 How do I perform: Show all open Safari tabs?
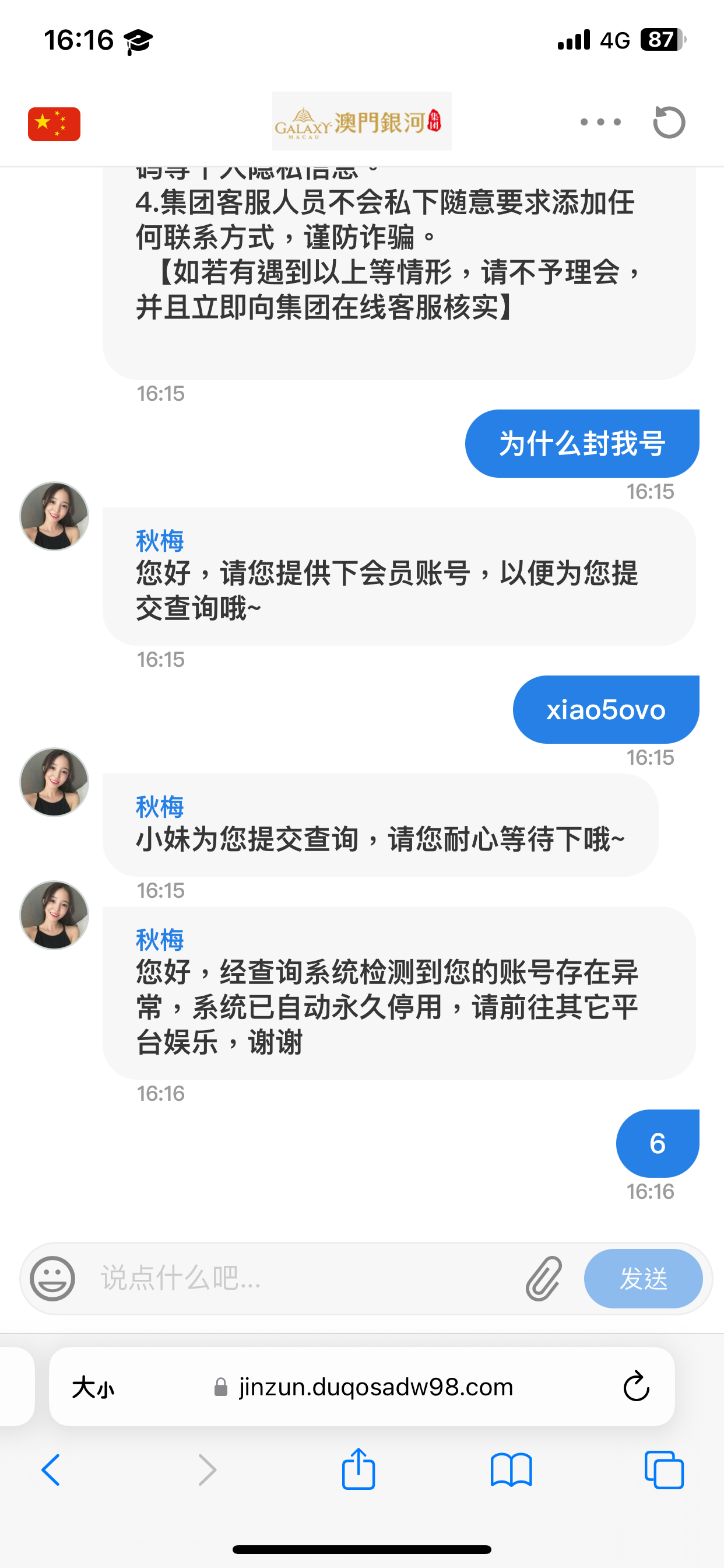point(664,1470)
